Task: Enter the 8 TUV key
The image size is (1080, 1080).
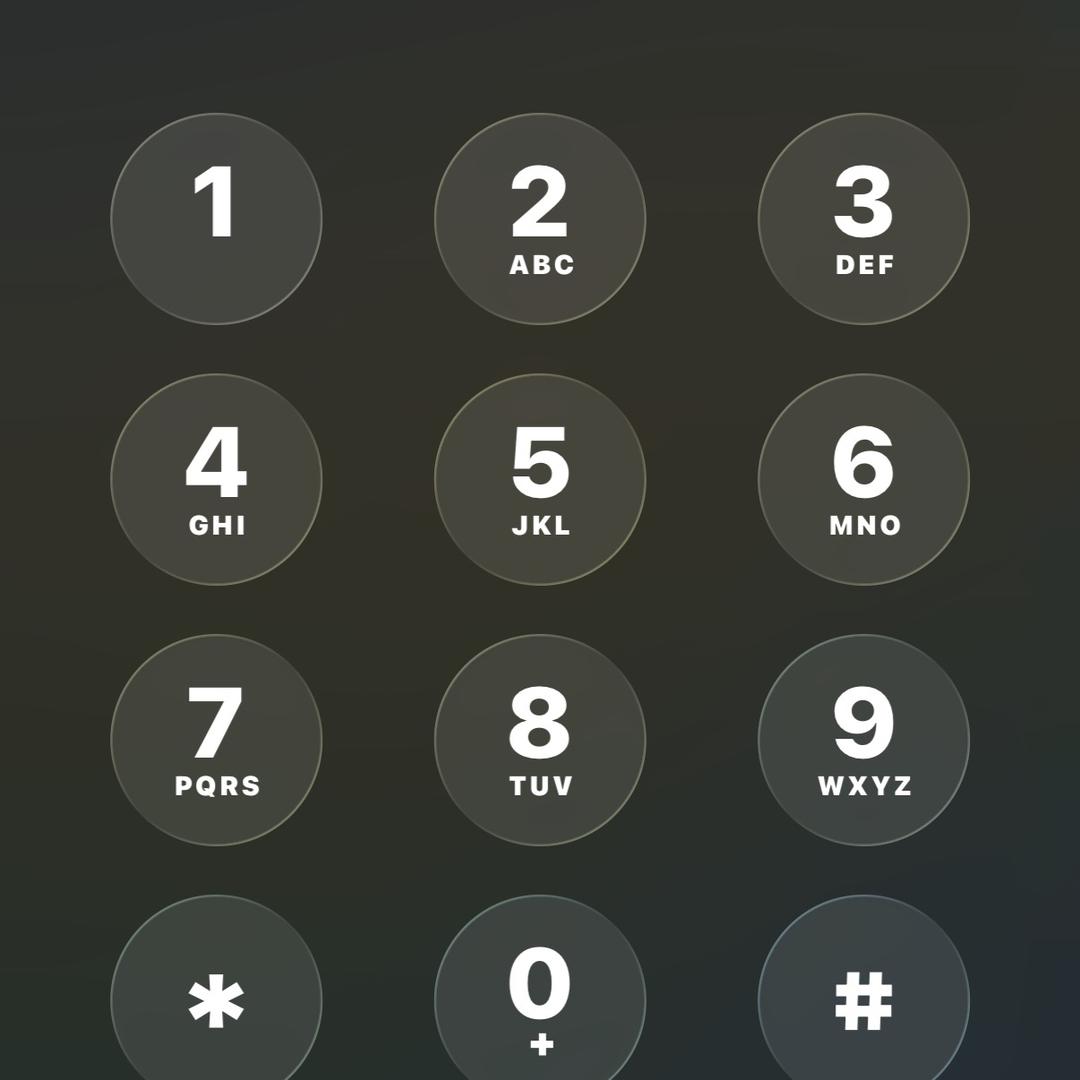Action: [540, 740]
